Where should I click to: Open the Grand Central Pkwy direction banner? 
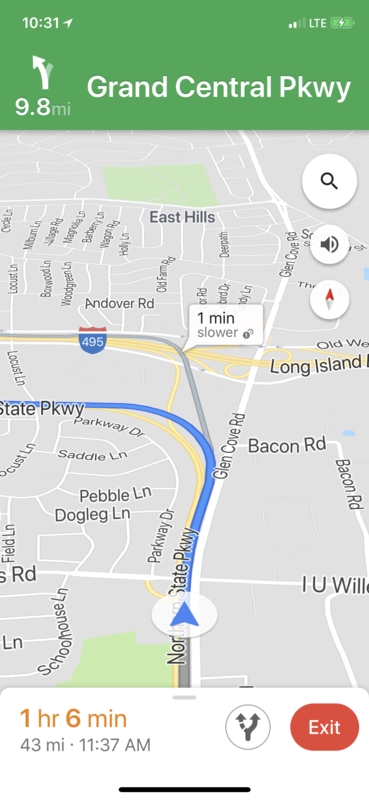[184, 87]
